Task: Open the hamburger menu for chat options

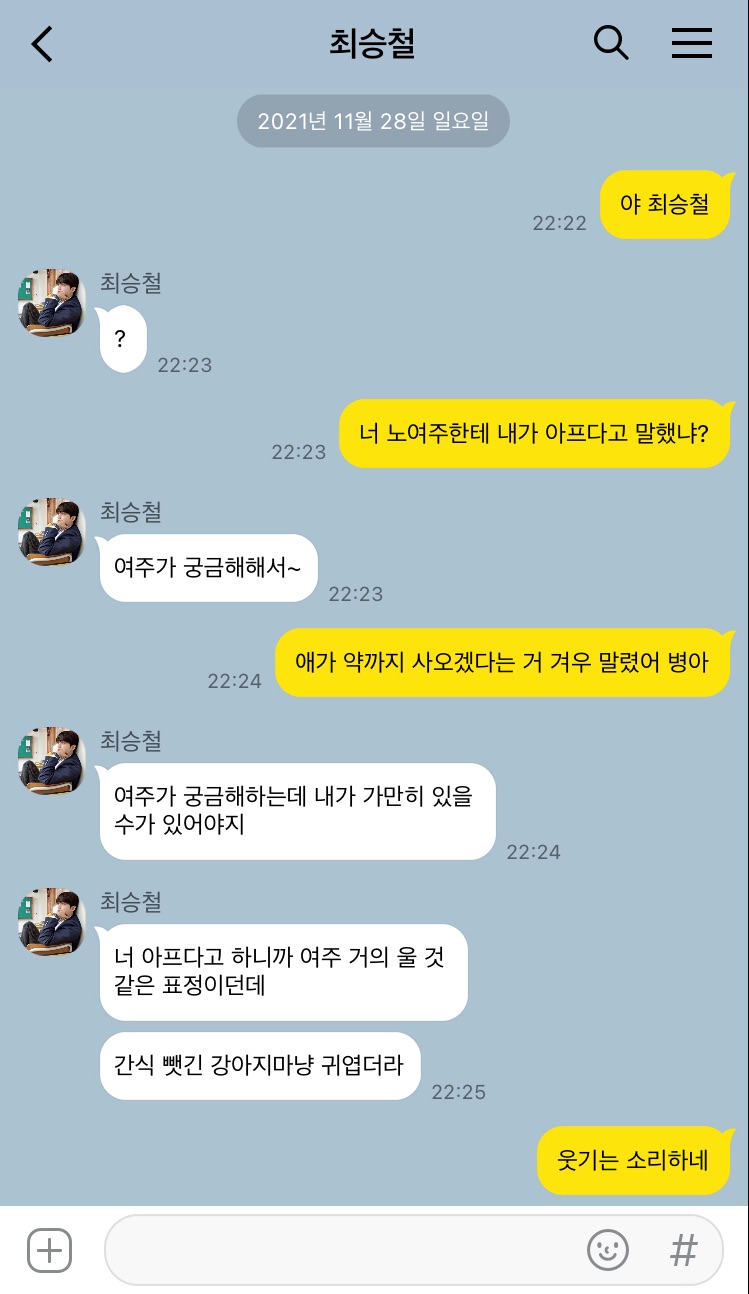Action: 691,43
